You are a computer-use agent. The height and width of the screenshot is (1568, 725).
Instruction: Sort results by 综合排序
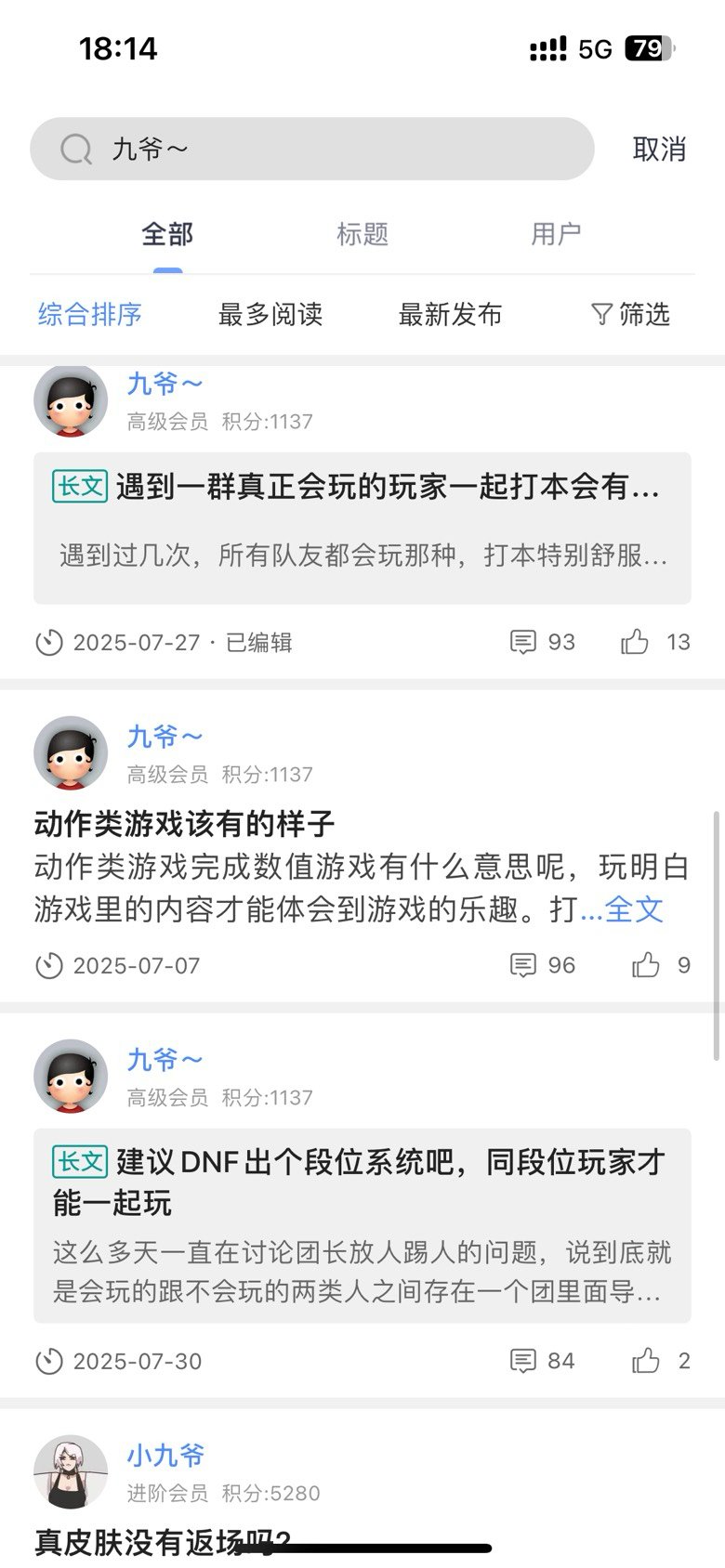click(x=90, y=314)
